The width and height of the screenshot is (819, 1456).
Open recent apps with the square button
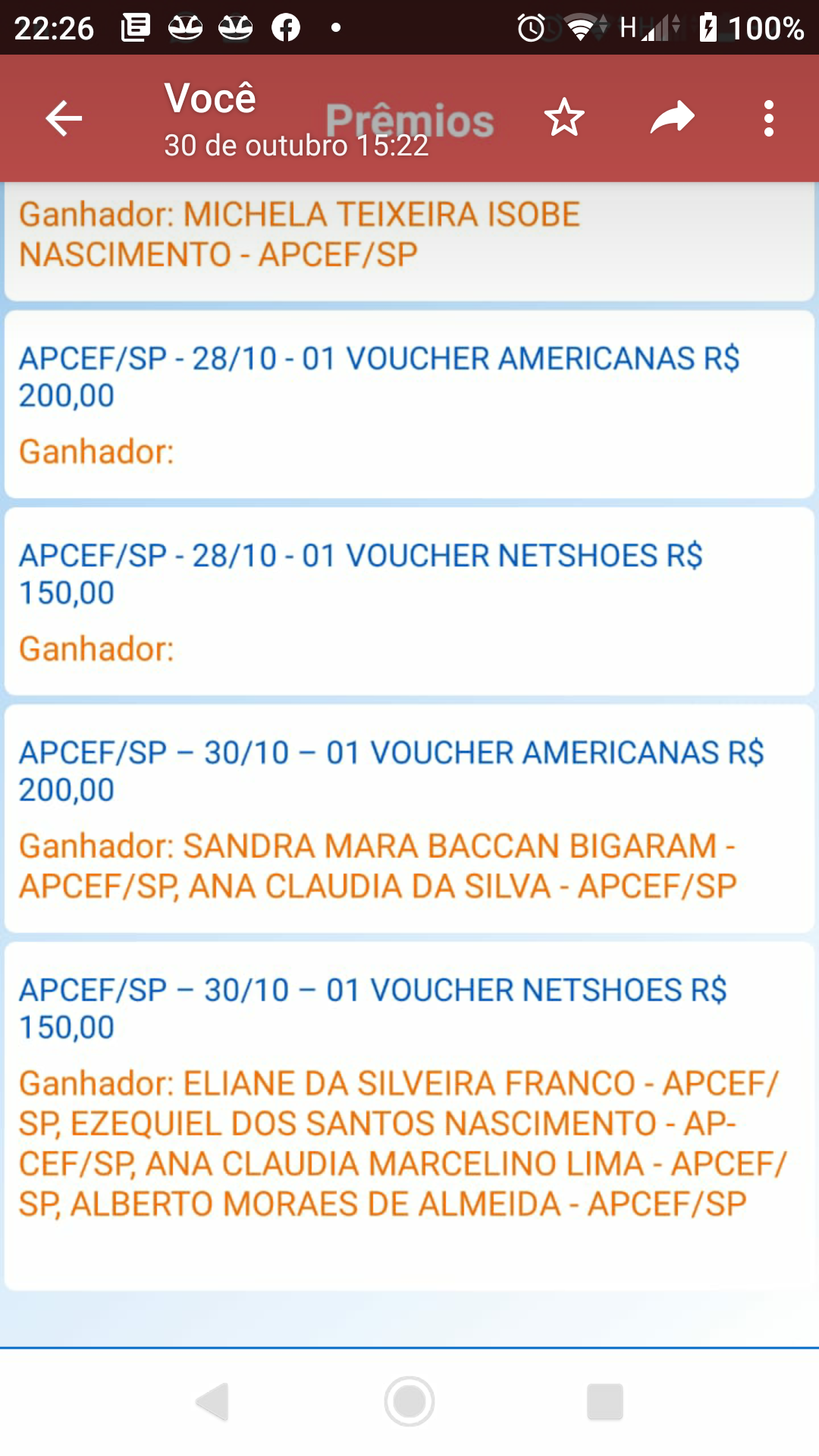pyautogui.click(x=605, y=1401)
